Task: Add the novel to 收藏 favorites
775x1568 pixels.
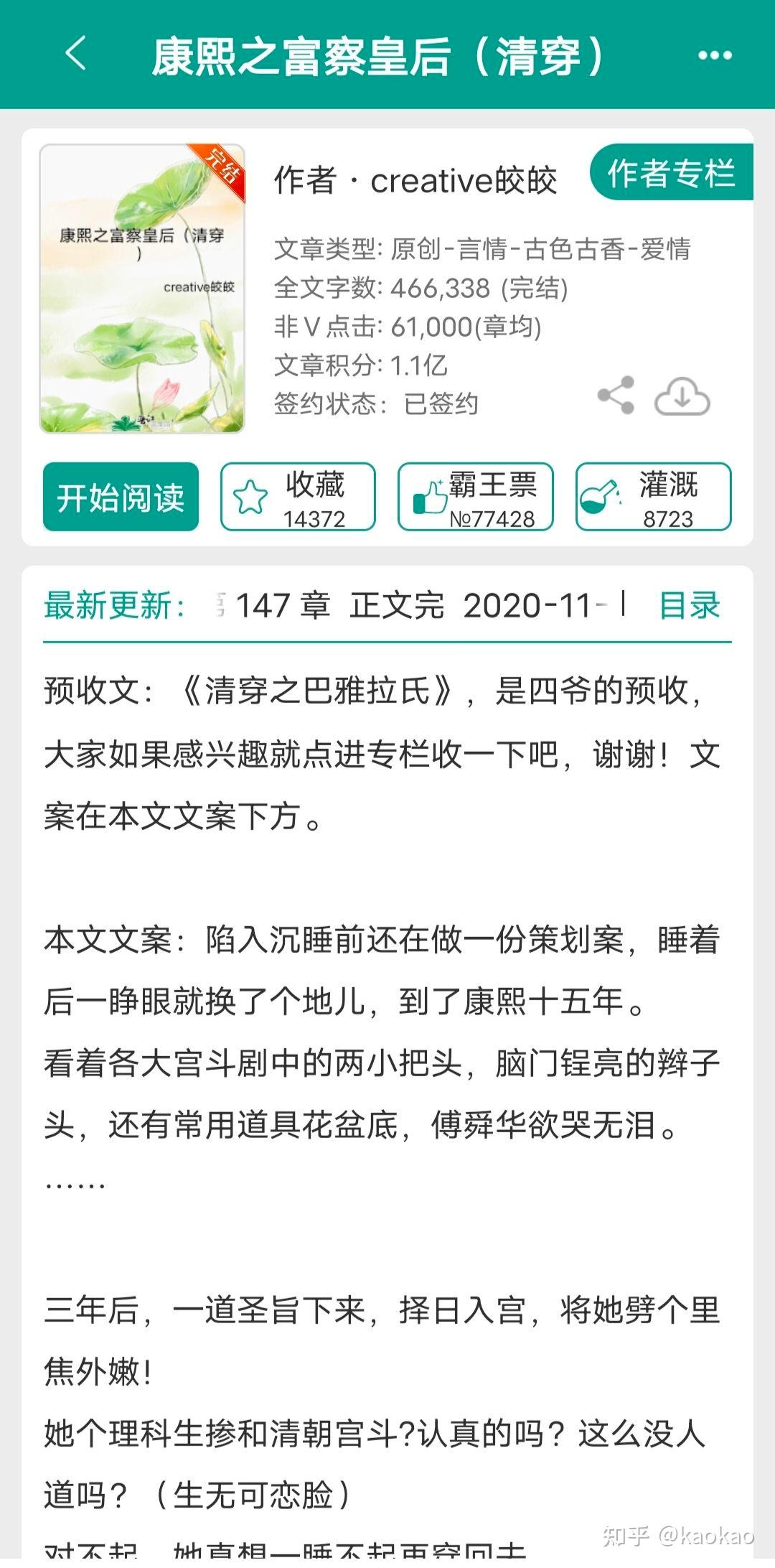Action: pos(298,497)
